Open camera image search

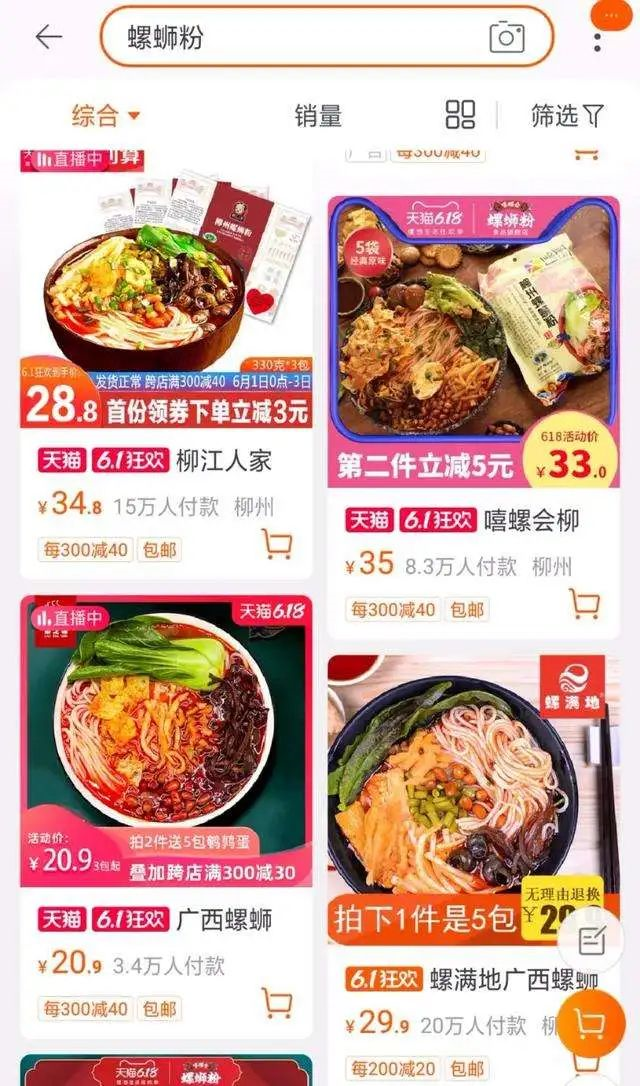tap(507, 37)
